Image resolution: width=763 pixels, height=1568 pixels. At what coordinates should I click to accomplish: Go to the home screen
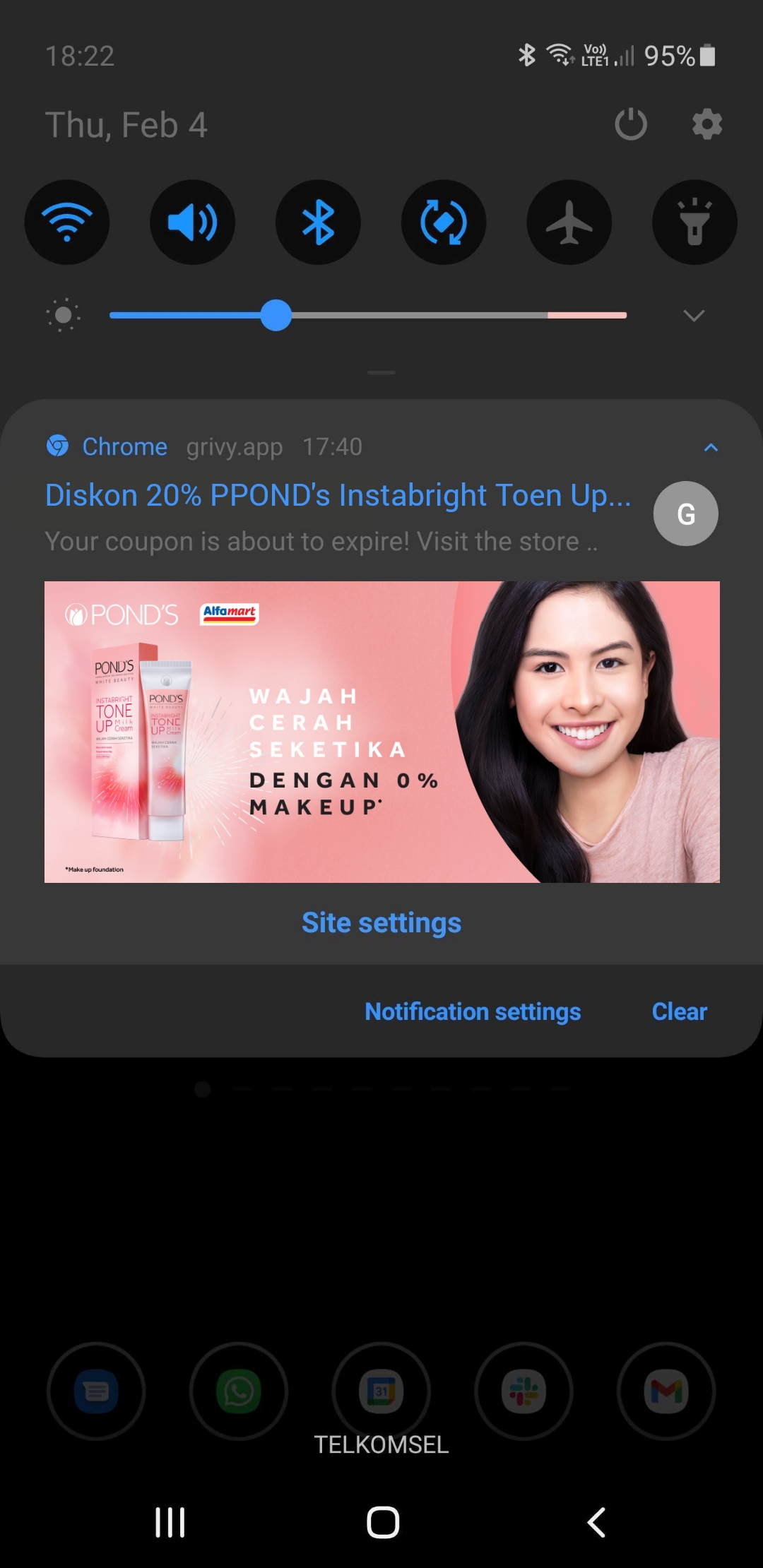pos(382,1522)
